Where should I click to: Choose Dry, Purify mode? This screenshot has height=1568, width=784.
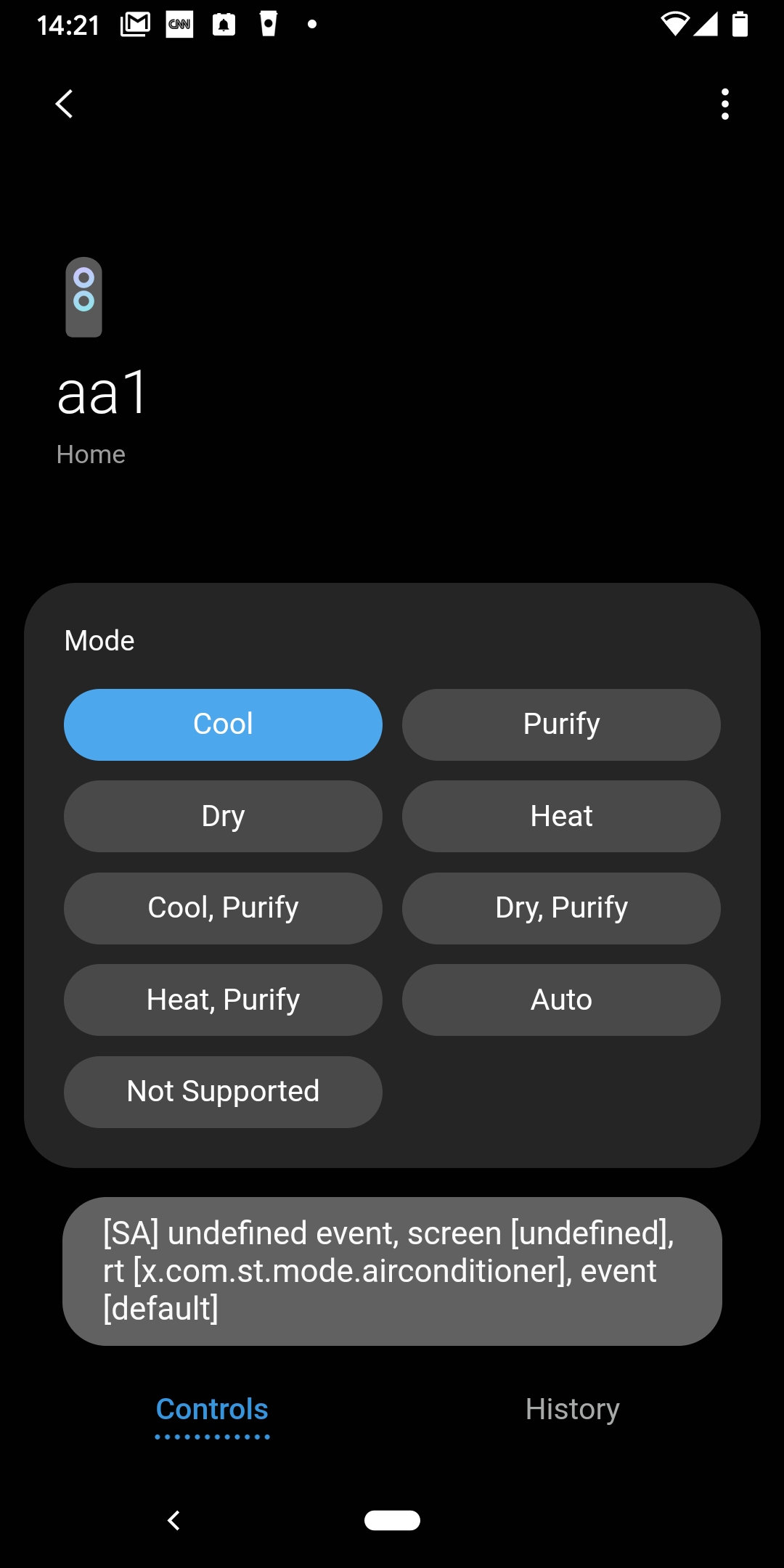[x=561, y=908]
